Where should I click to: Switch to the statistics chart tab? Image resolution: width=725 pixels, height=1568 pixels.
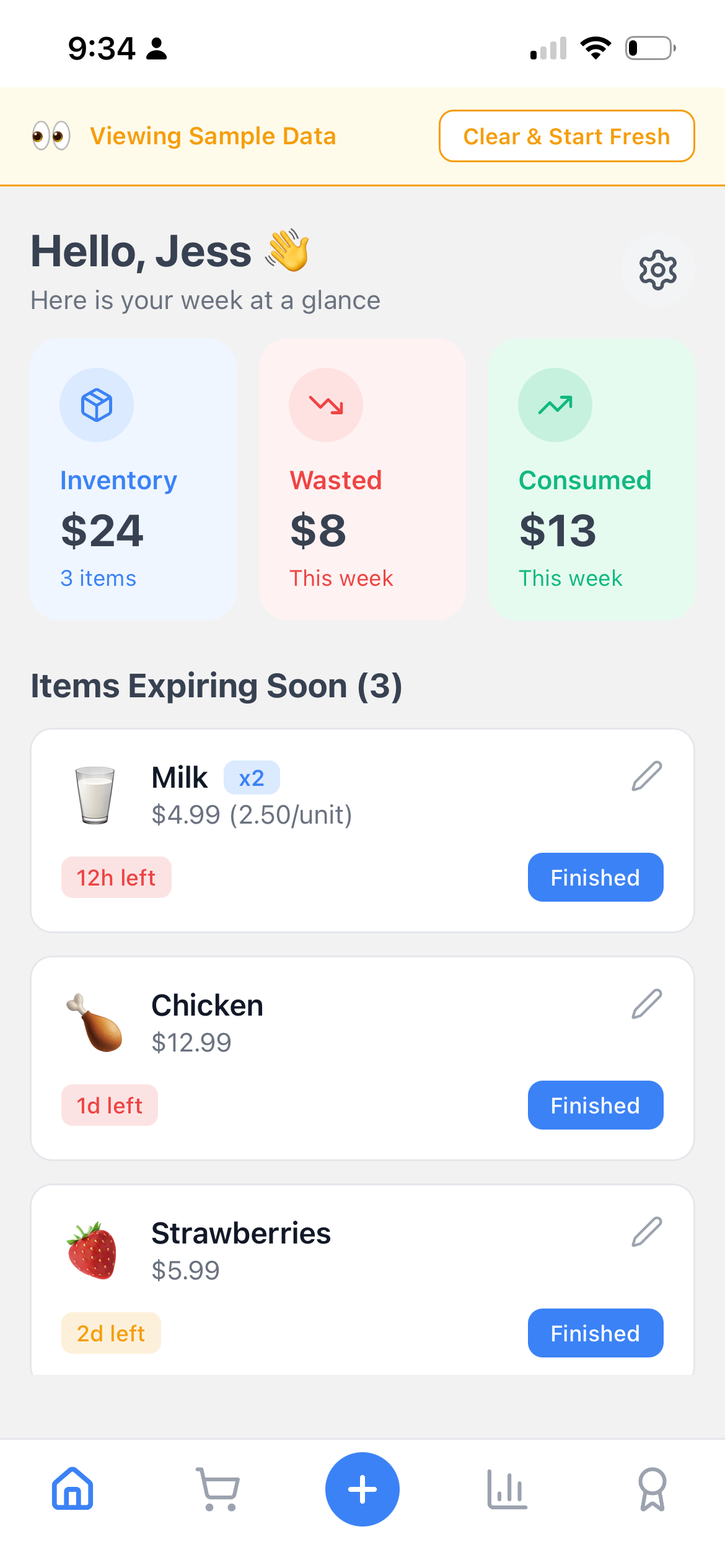click(x=507, y=1489)
